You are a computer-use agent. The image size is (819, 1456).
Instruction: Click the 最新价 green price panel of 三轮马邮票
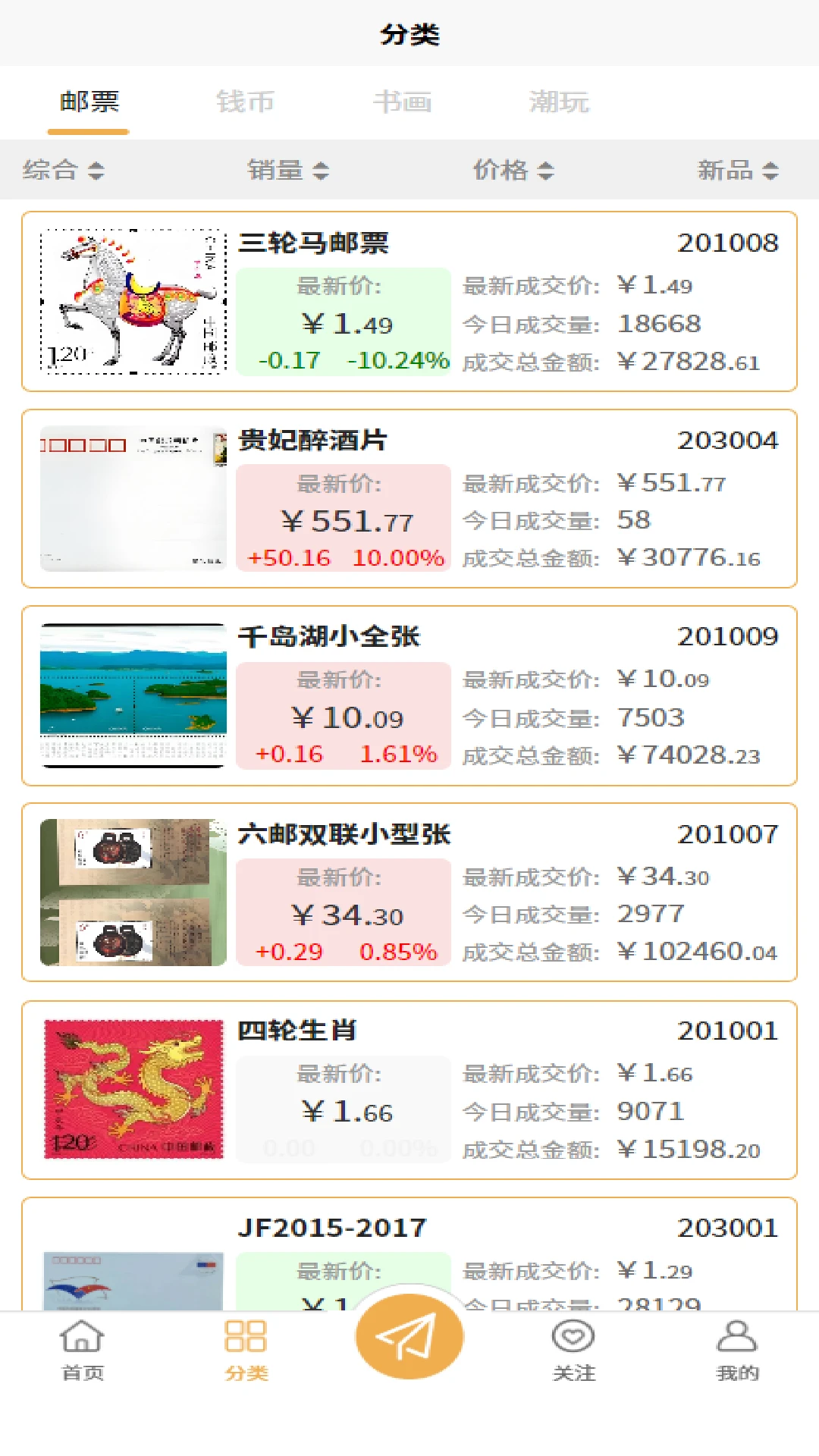pyautogui.click(x=344, y=322)
